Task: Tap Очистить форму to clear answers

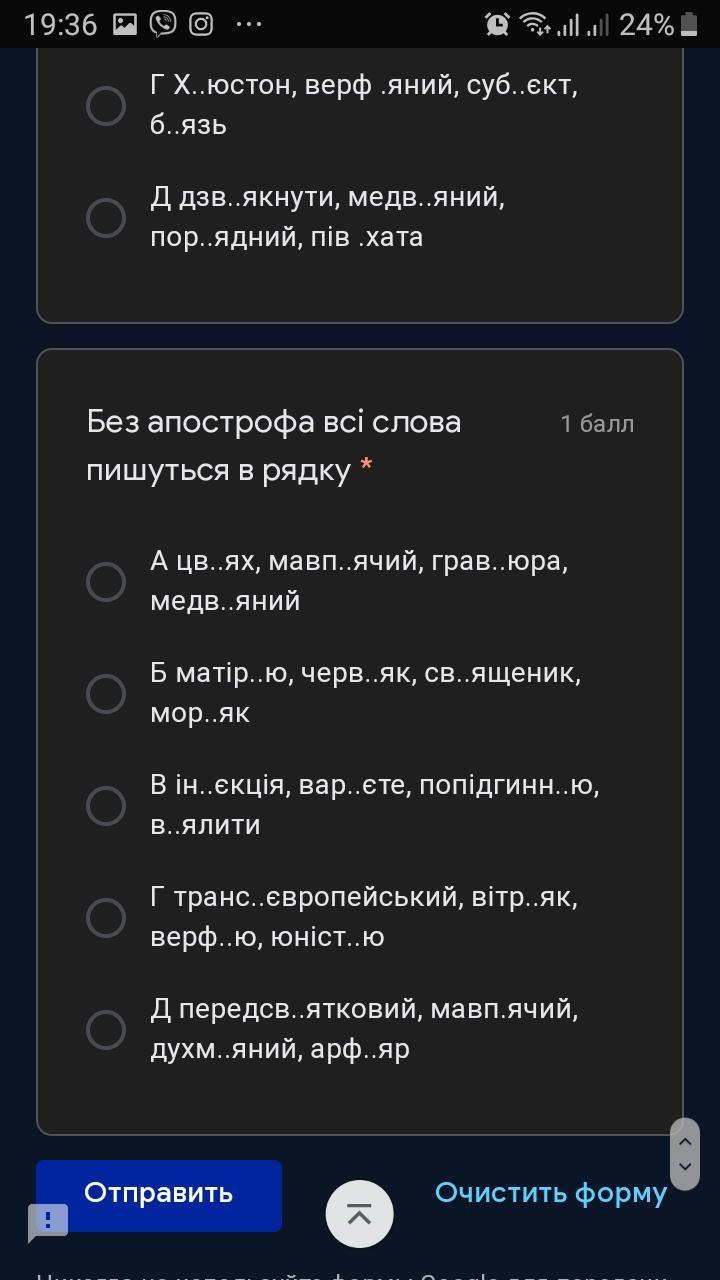Action: pyautogui.click(x=550, y=1193)
